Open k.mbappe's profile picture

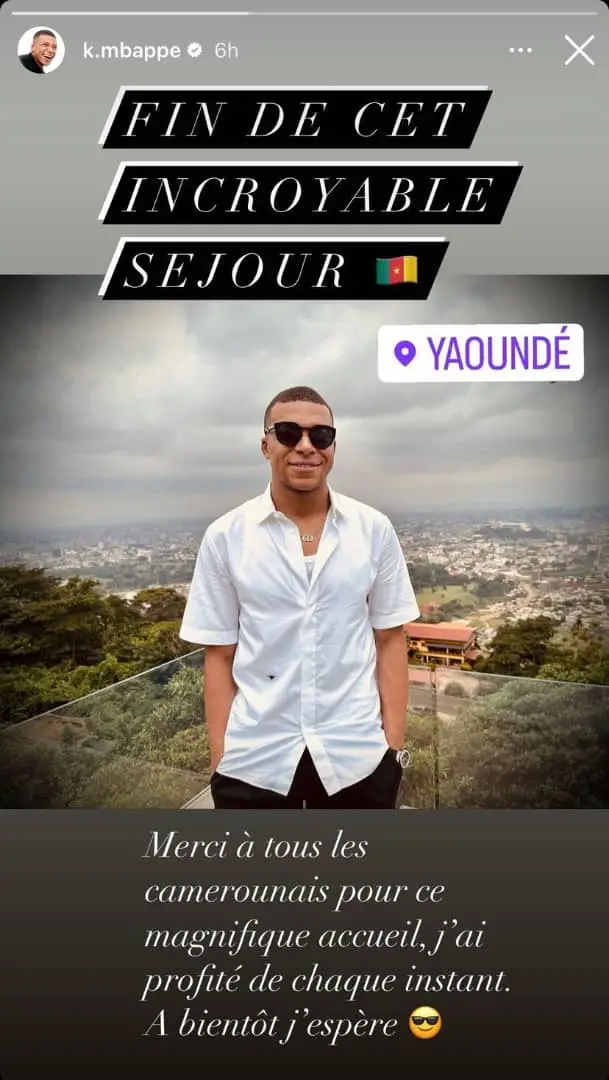(41, 50)
